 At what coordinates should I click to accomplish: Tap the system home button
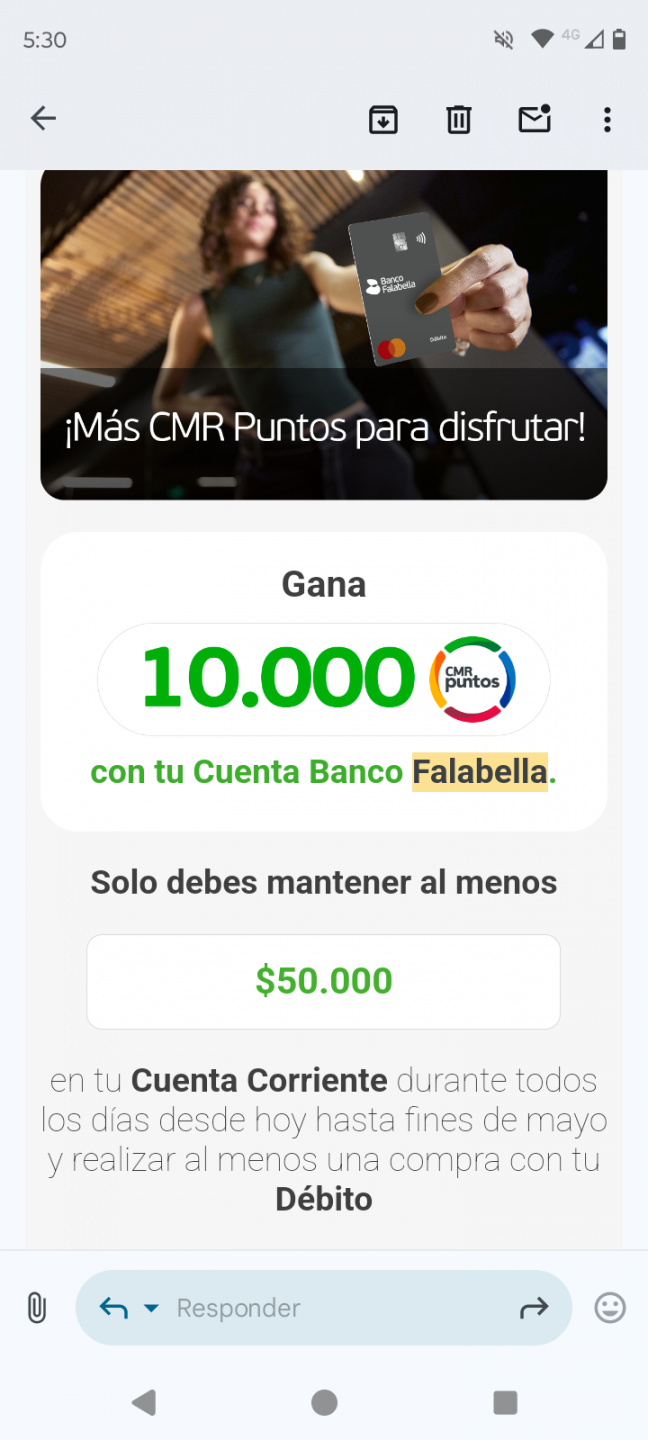[324, 1403]
